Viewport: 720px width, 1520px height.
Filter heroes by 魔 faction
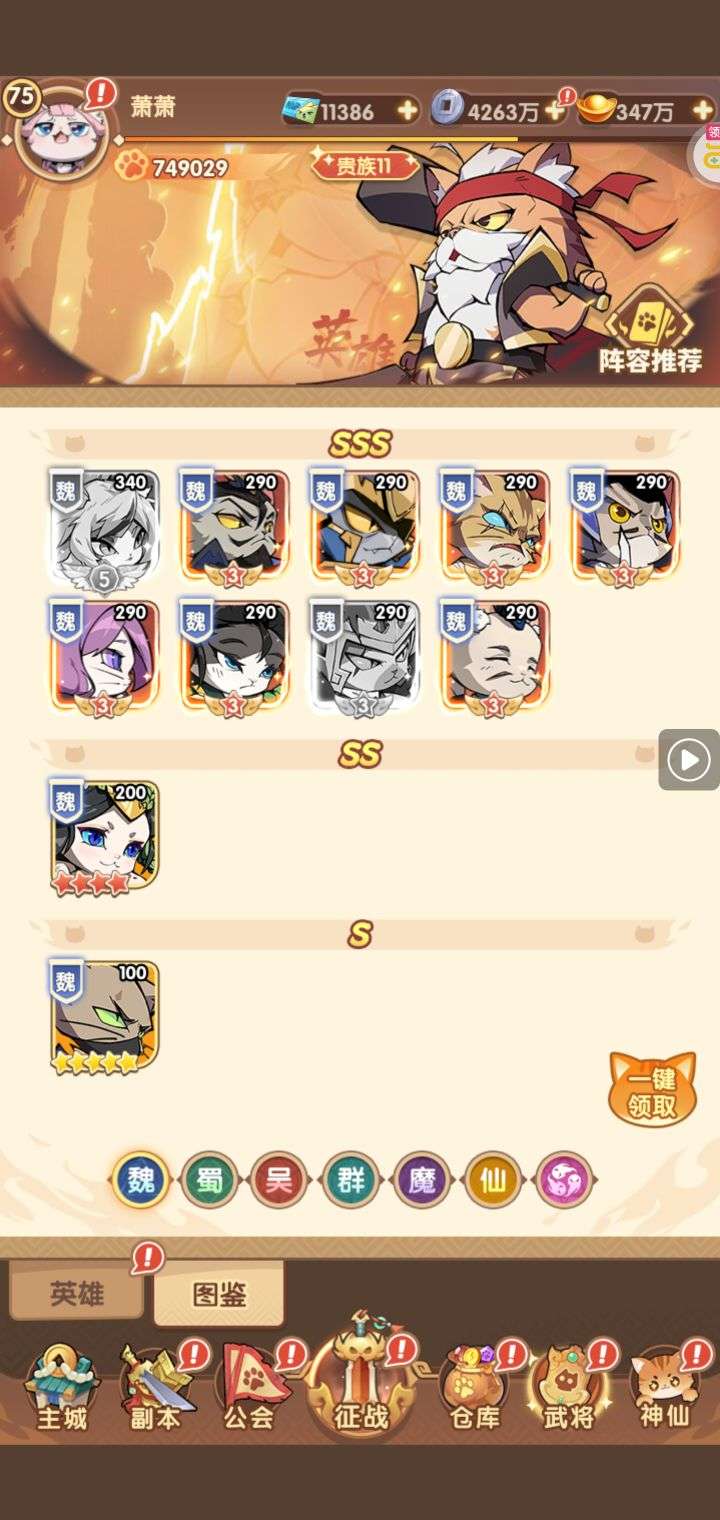pos(423,1181)
